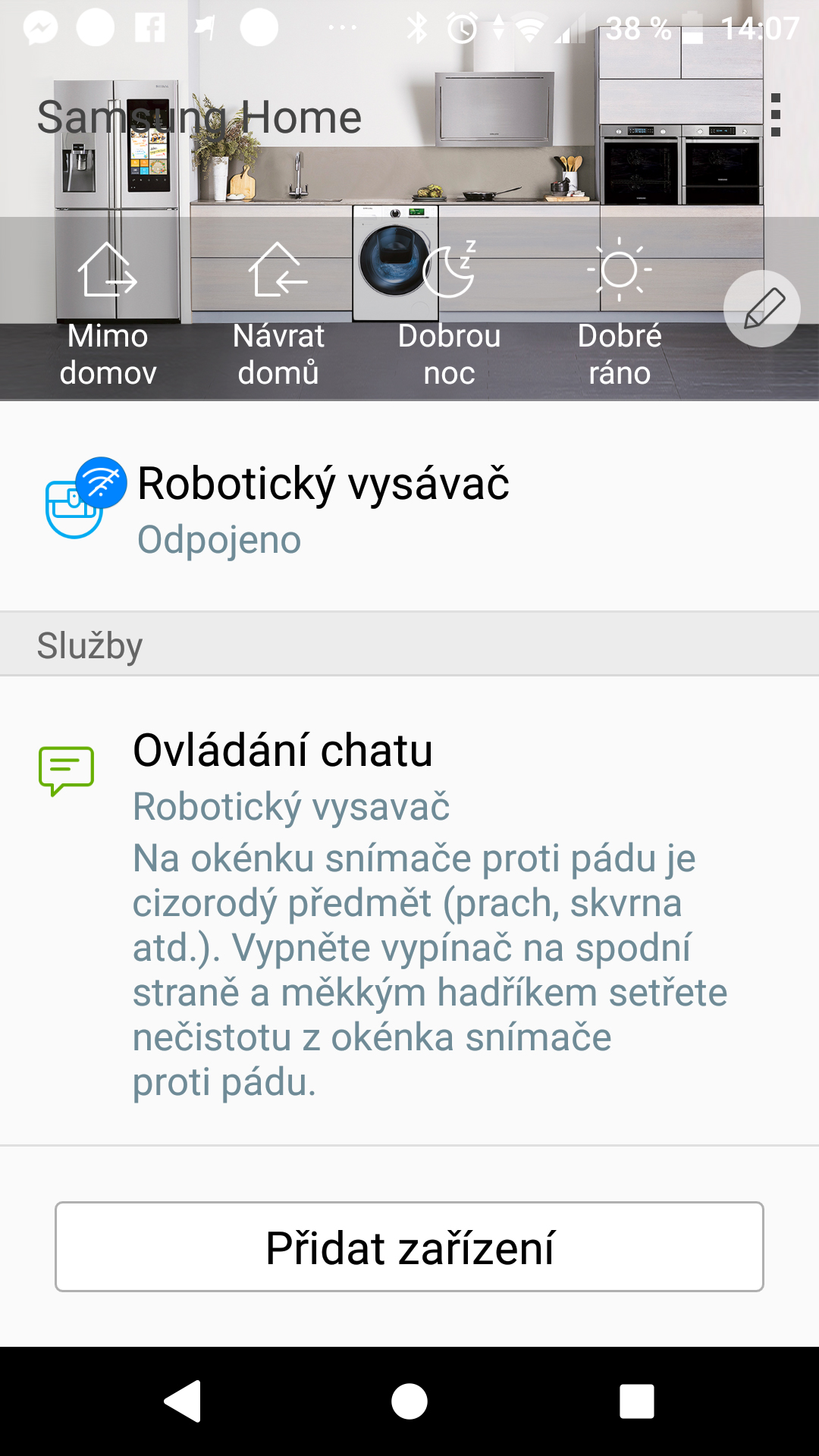
Task: Open the three-dot overflow menu
Action: pos(775,115)
